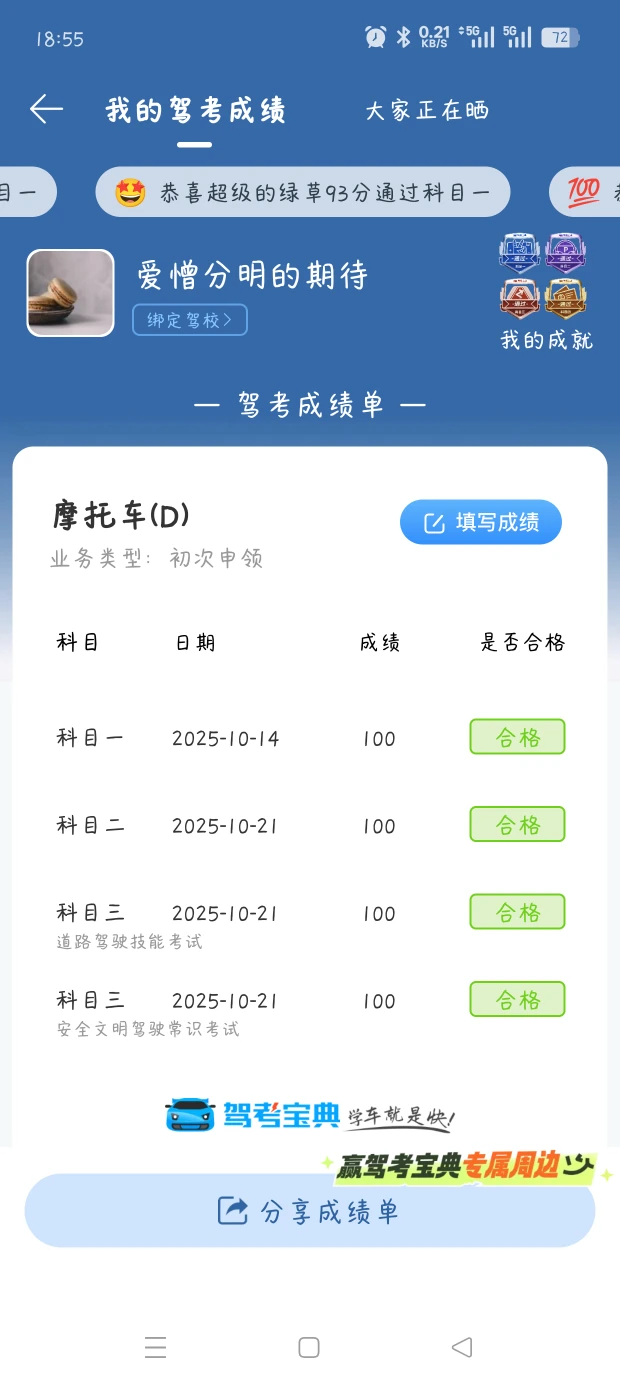Select the 我的驾考成绩 tab
Image resolution: width=620 pixels, height=1386 pixels.
196,111
